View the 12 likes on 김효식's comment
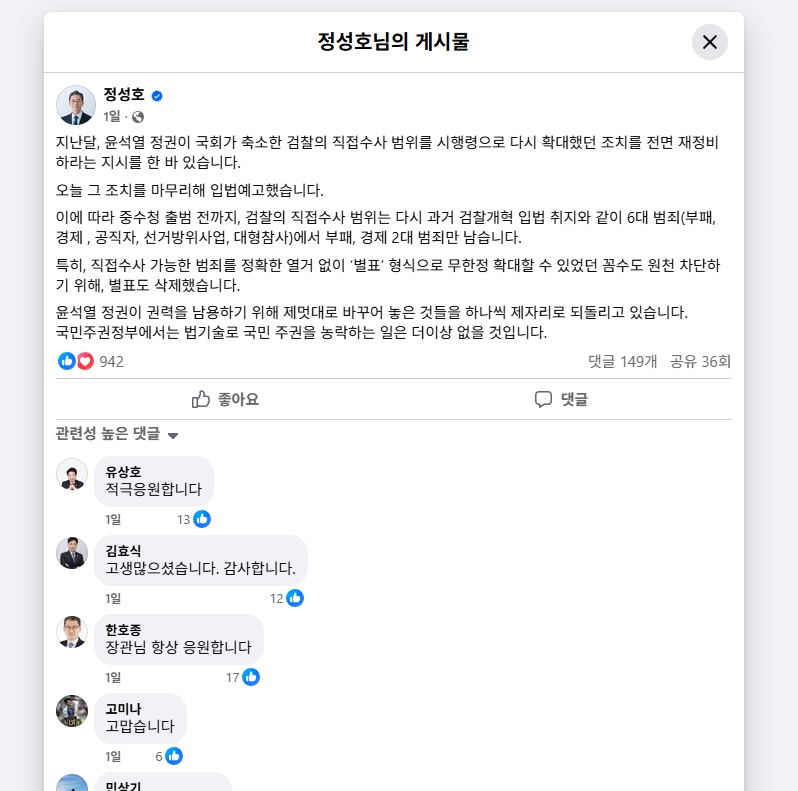The width and height of the screenshot is (798, 791). [287, 598]
